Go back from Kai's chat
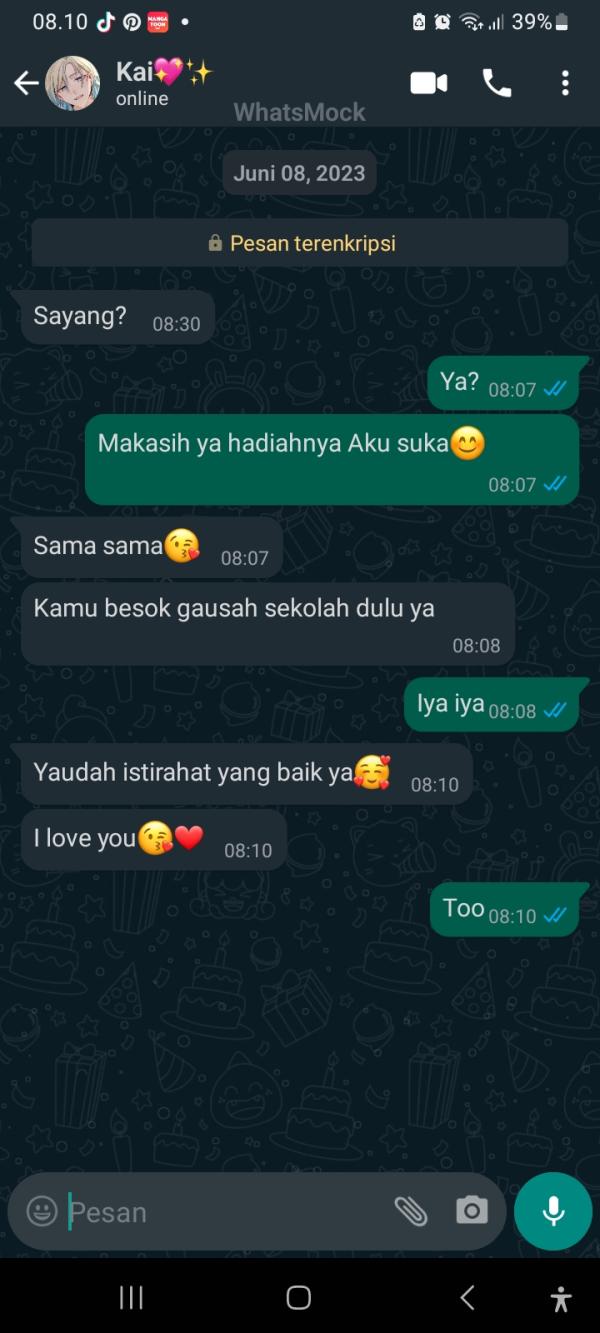600x1333 pixels. (x=26, y=83)
